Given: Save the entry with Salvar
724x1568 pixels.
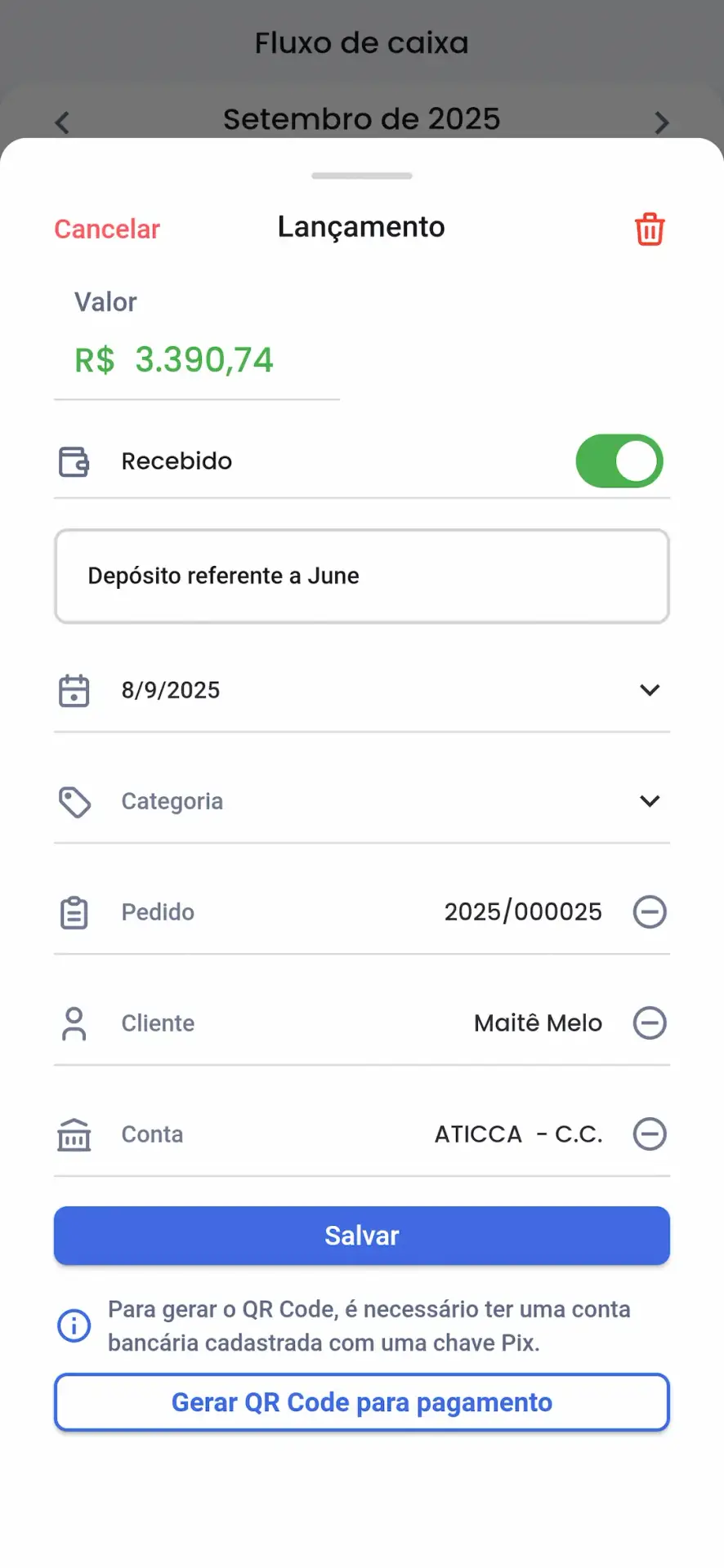Looking at the screenshot, I should point(362,1236).
